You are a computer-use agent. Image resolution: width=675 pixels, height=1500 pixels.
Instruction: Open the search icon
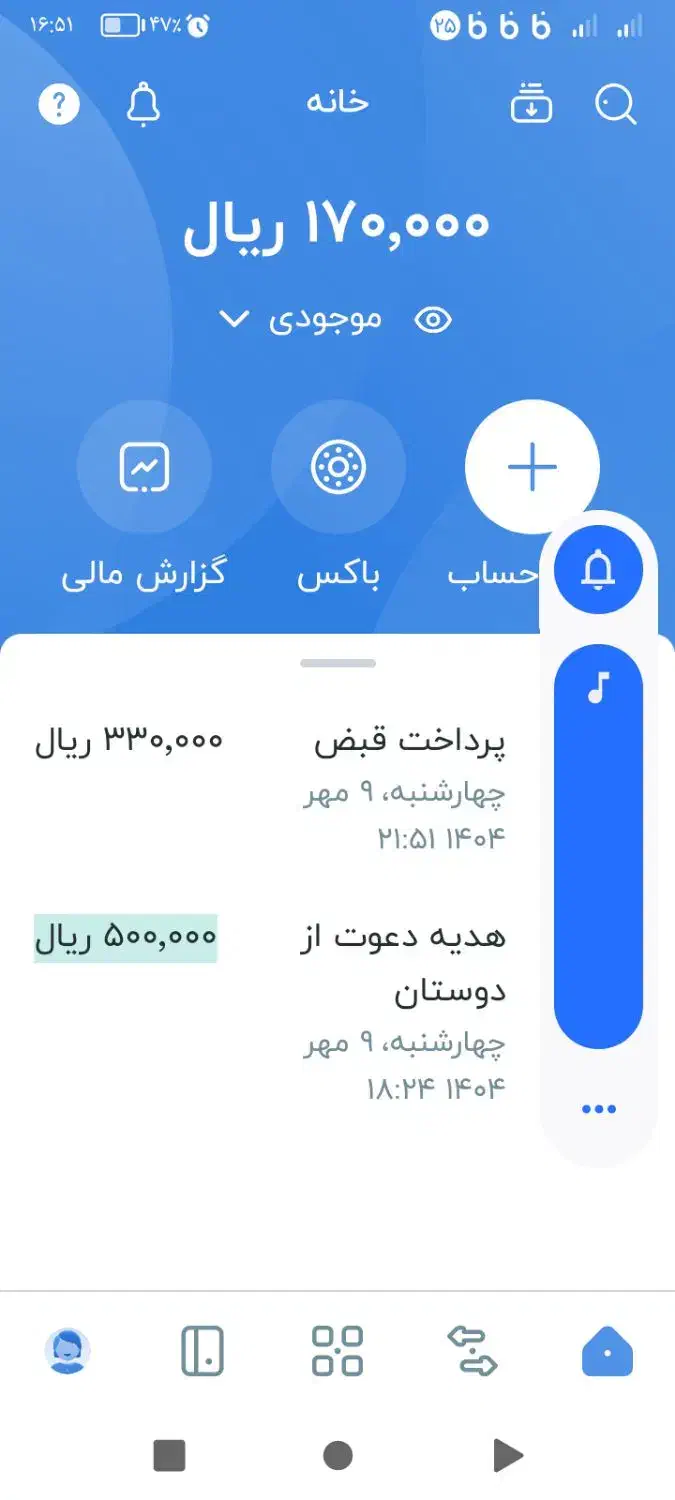click(616, 104)
